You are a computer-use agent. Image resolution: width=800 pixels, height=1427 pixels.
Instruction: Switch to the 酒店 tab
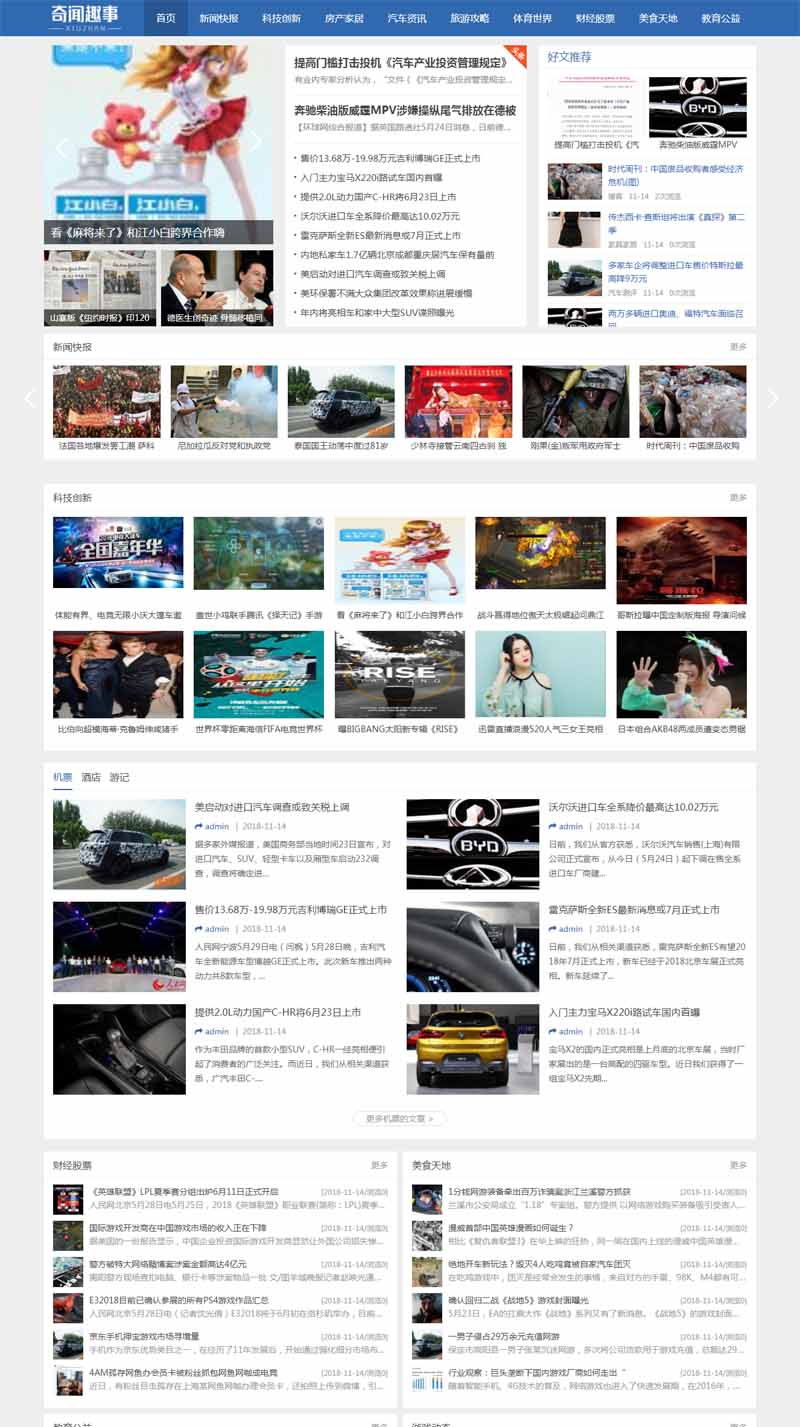coord(91,777)
